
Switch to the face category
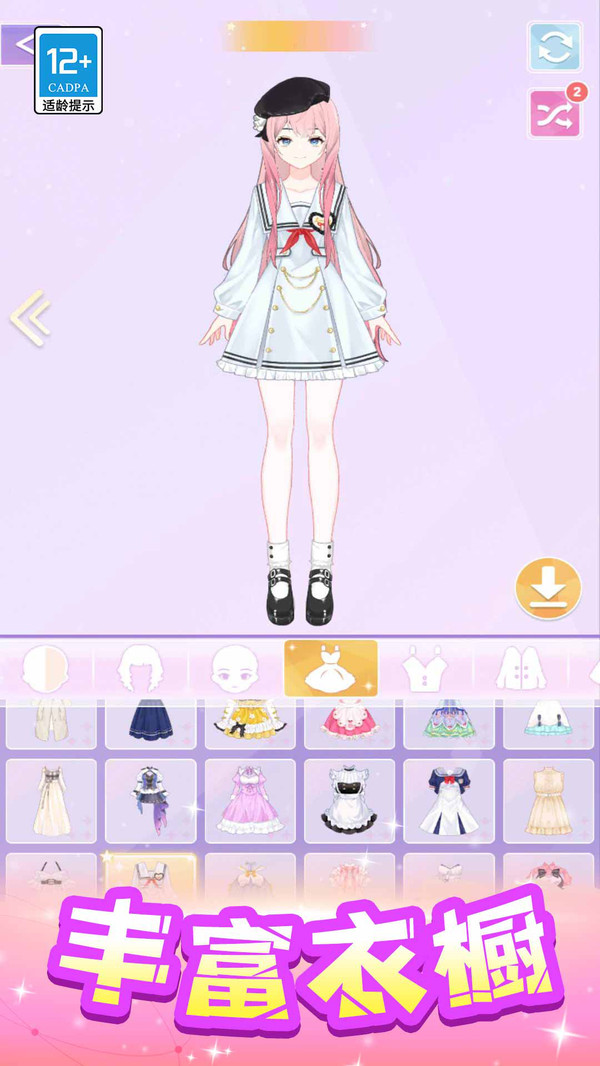pos(237,668)
